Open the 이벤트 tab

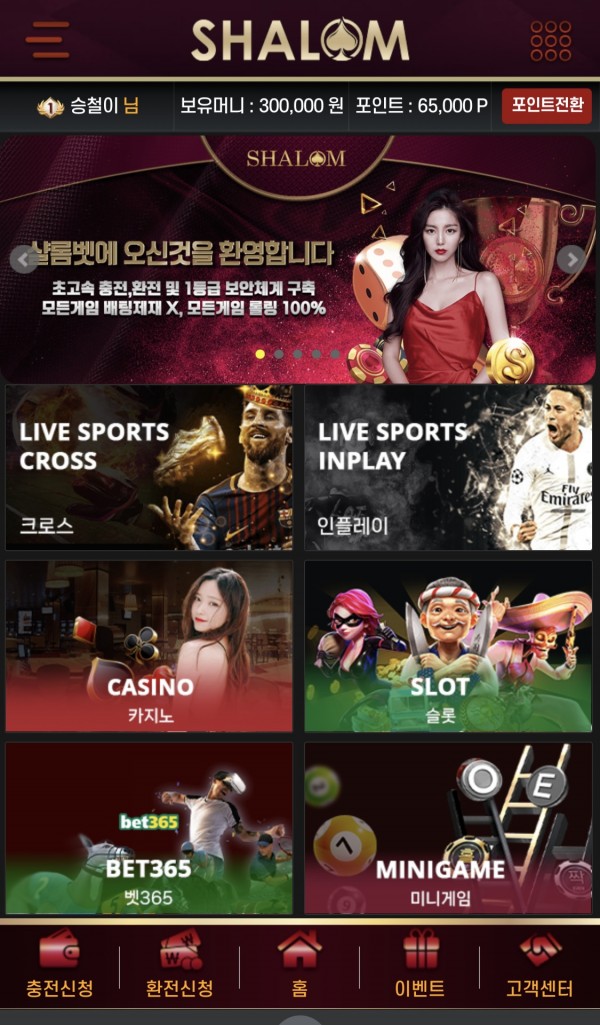(420, 965)
